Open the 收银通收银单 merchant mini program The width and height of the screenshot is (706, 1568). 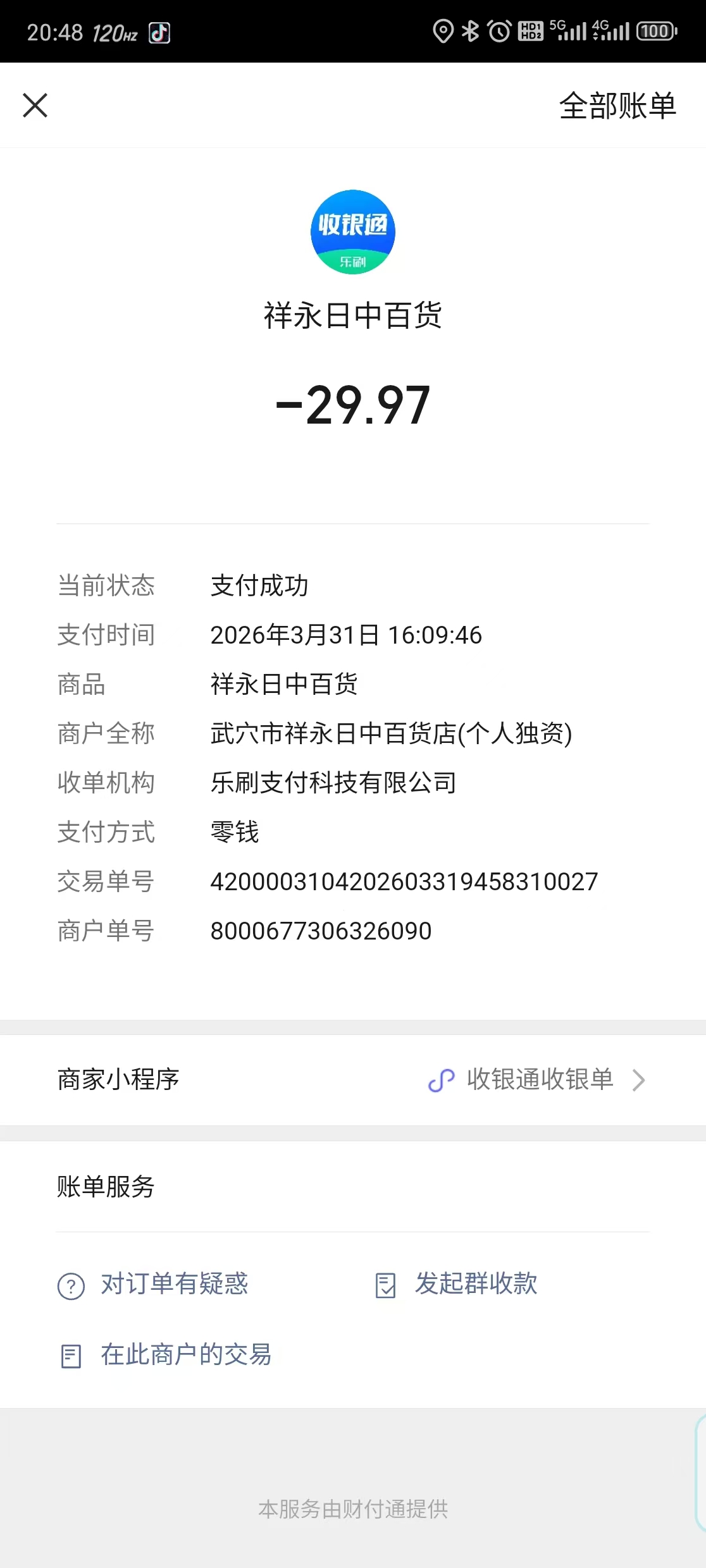(x=539, y=1080)
